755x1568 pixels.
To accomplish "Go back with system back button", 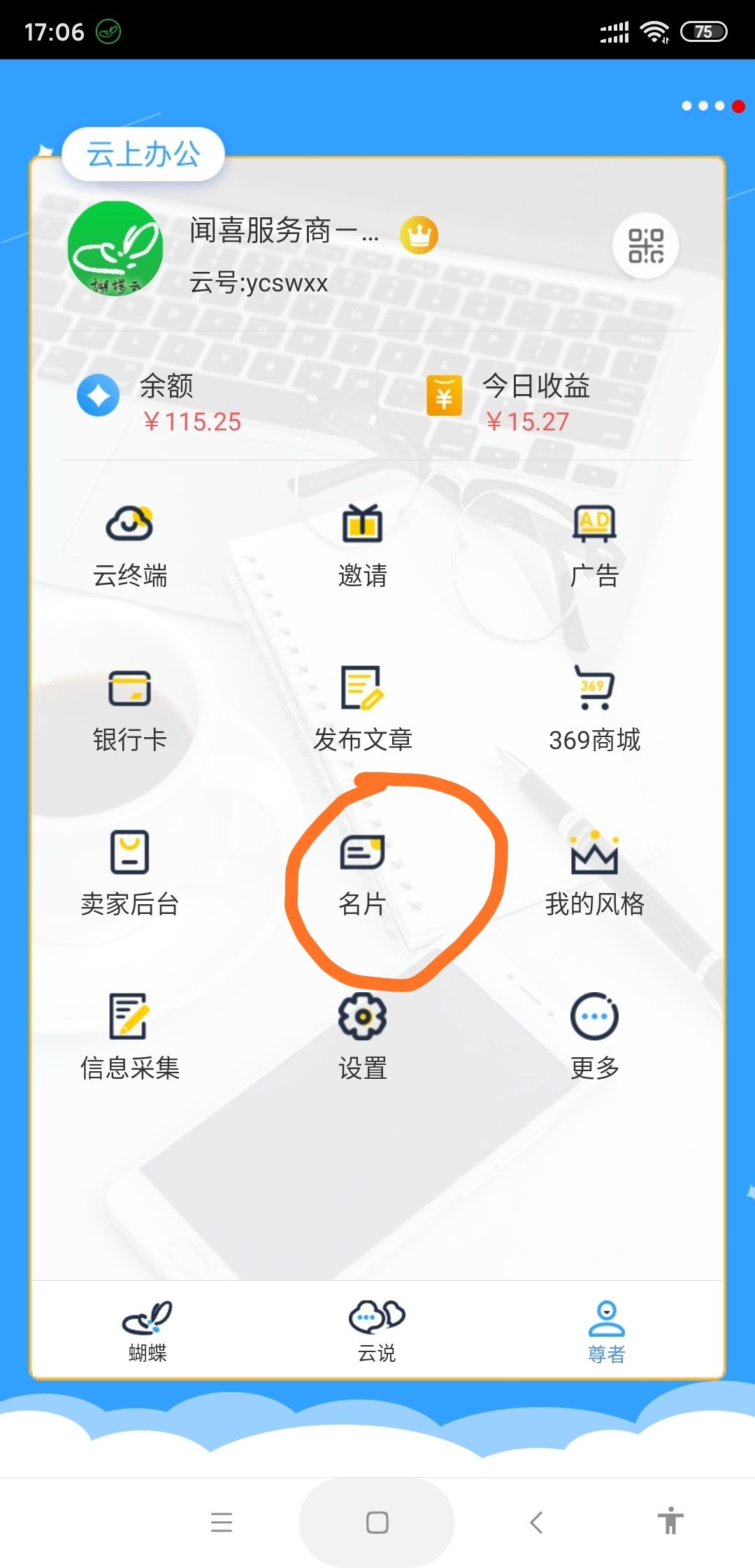I will [x=536, y=1522].
